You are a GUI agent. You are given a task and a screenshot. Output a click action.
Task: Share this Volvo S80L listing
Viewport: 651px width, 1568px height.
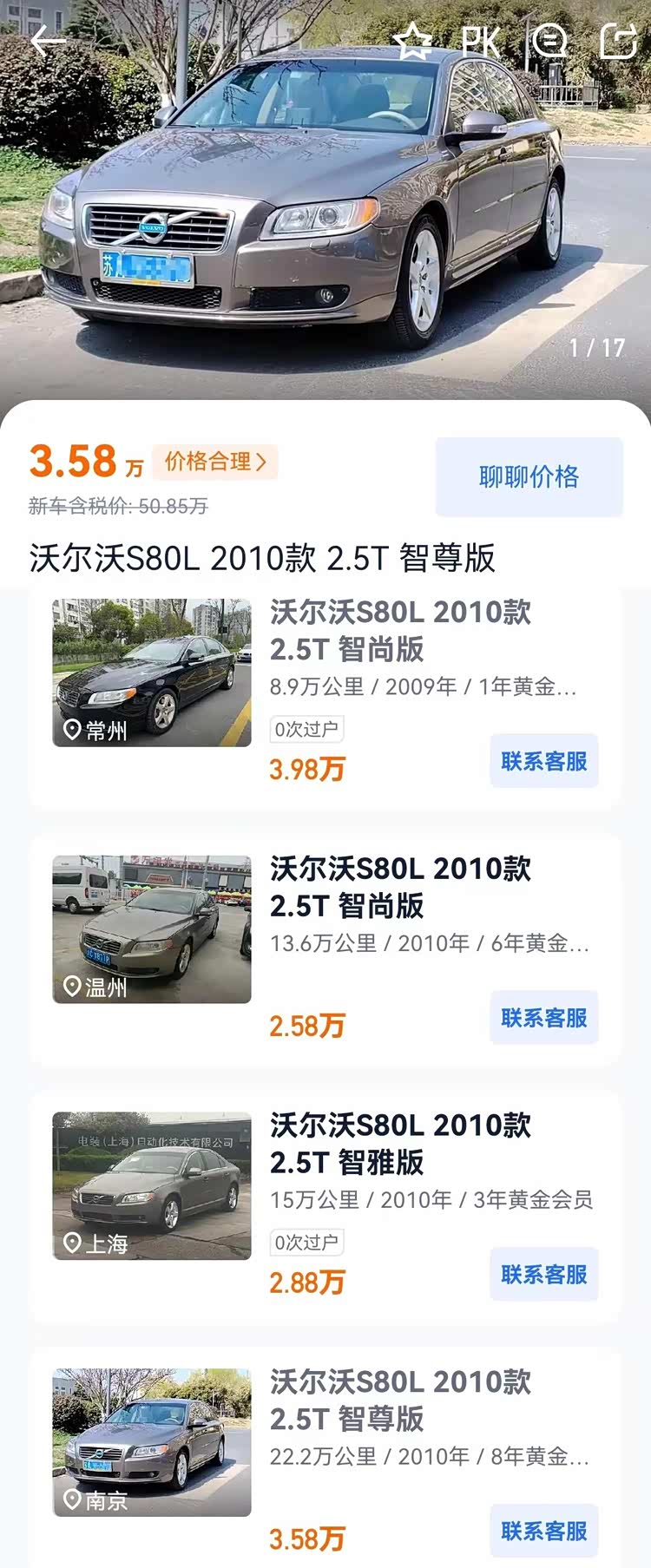pyautogui.click(x=618, y=41)
